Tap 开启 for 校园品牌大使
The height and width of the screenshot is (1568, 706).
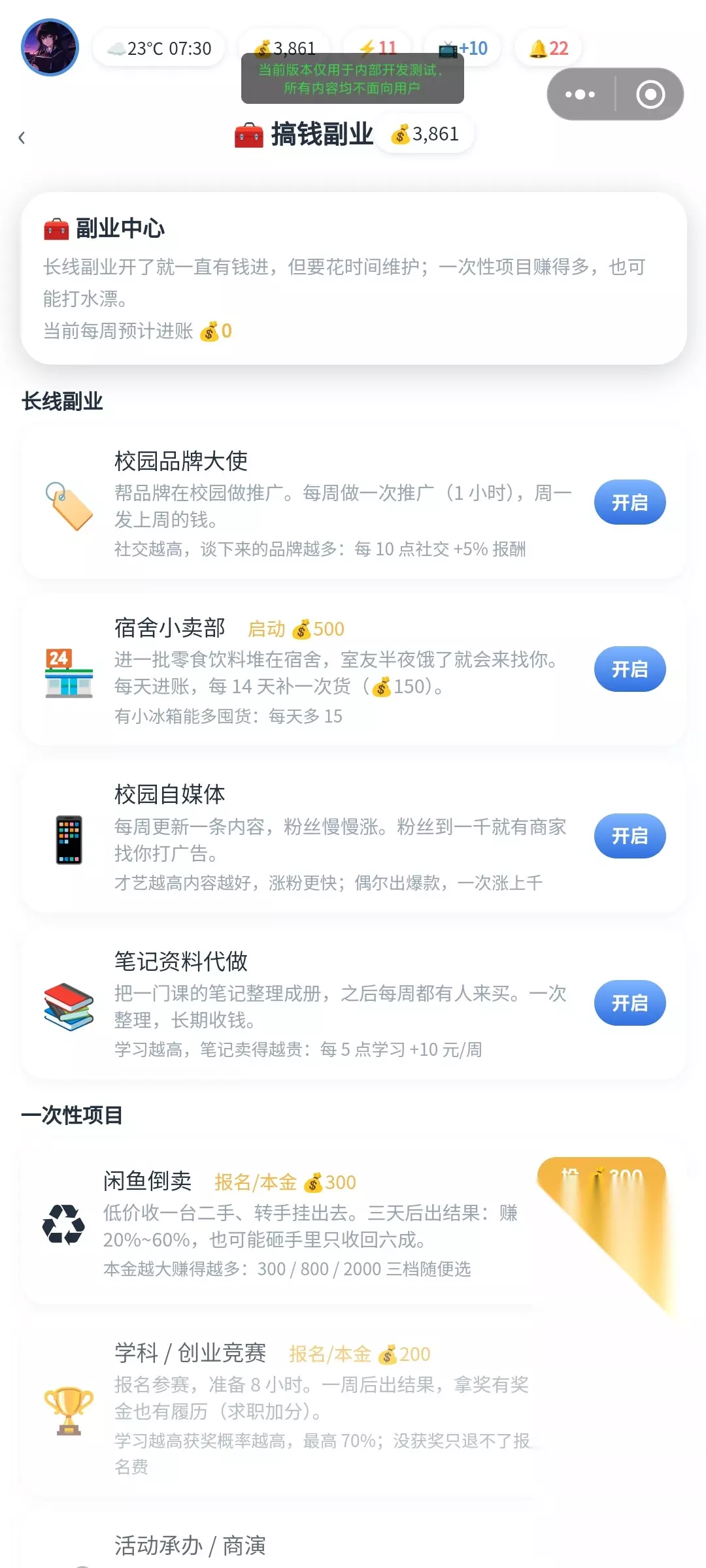630,502
